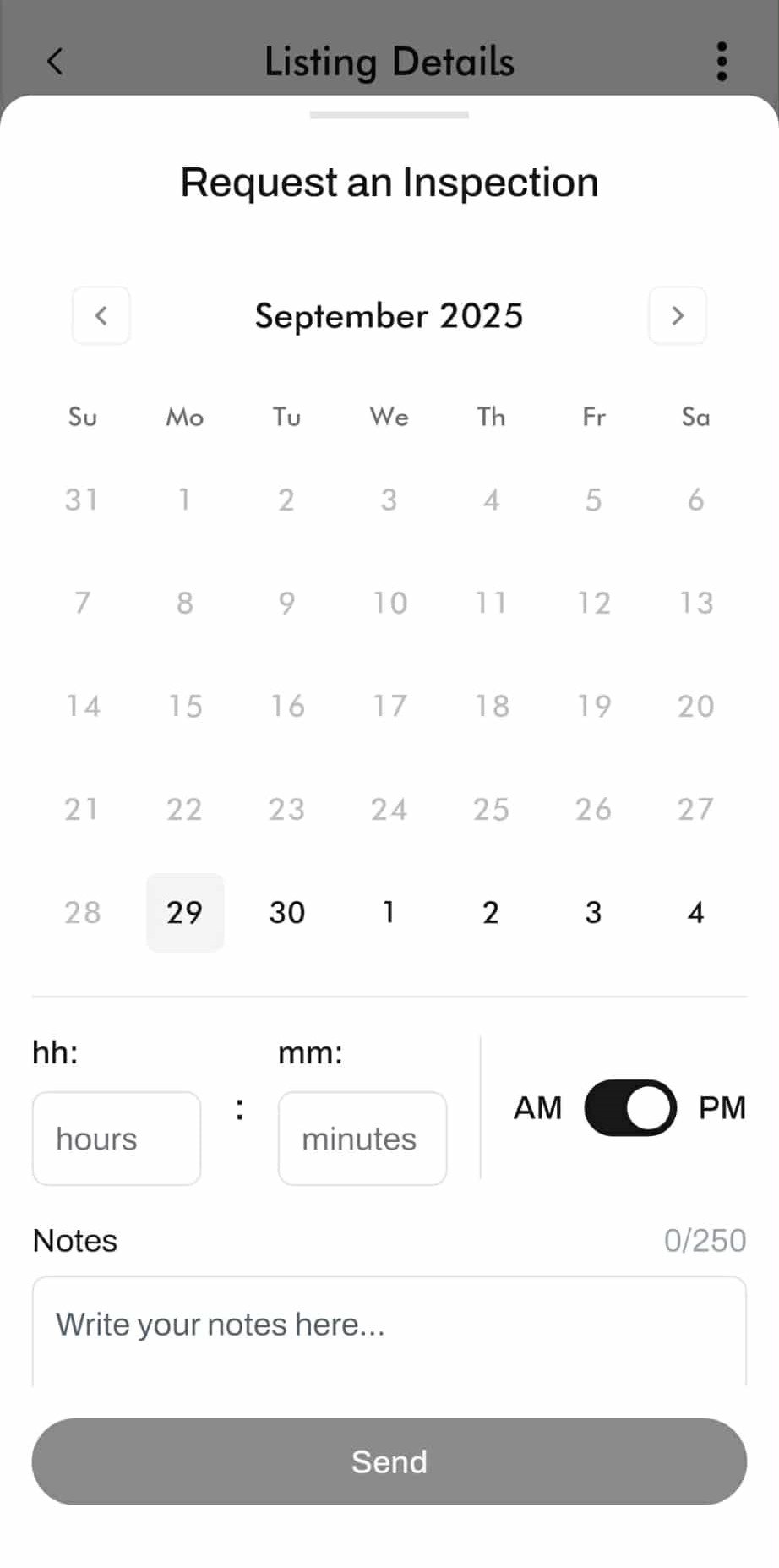Pick Friday the 3rd on the calendar
Image resolution: width=779 pixels, height=1568 pixels.
[593, 912]
